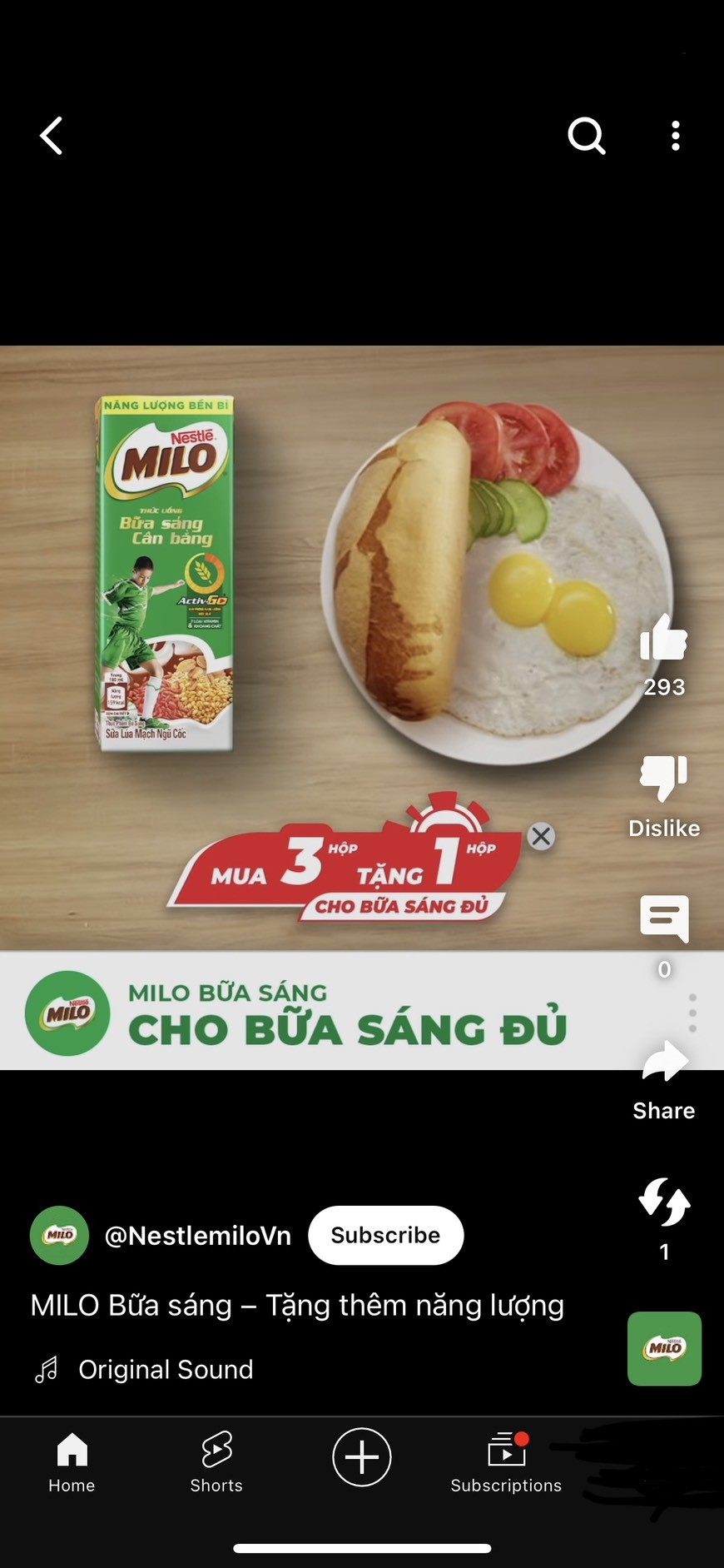Image resolution: width=724 pixels, height=1568 pixels.
Task: Switch to the Subscriptions tab
Action: (506, 1461)
